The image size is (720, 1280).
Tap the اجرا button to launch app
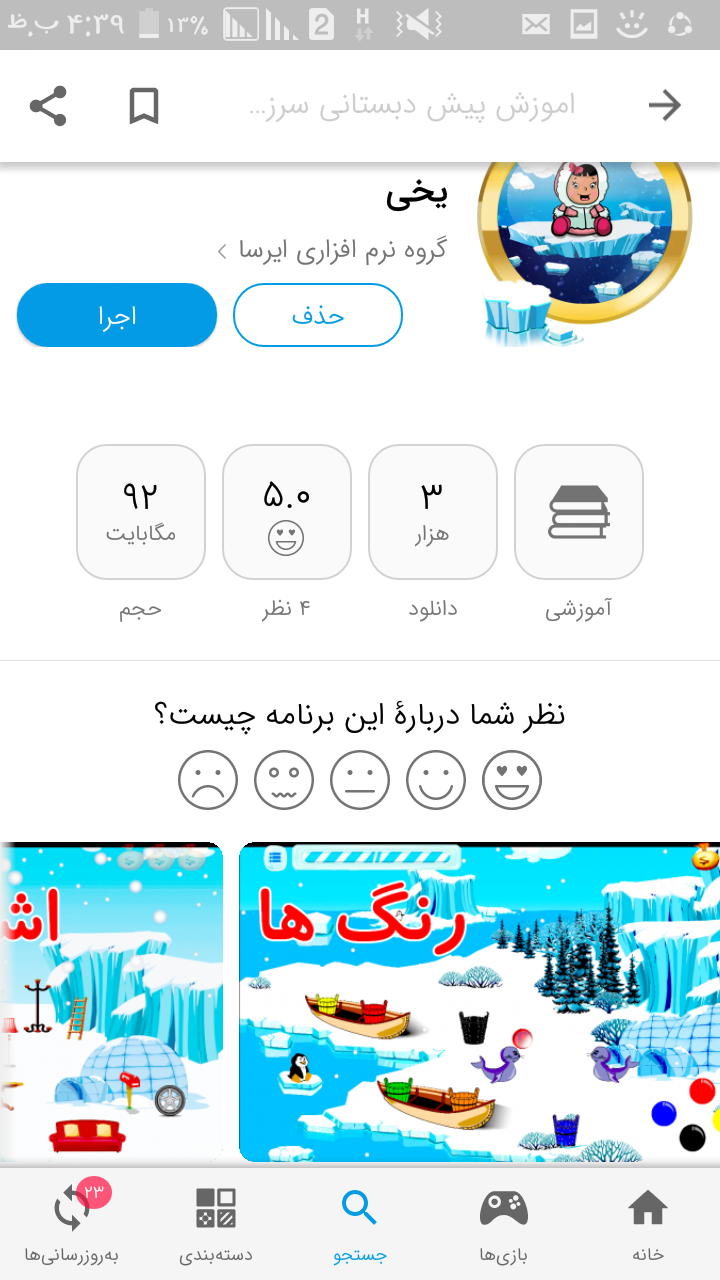pos(117,316)
